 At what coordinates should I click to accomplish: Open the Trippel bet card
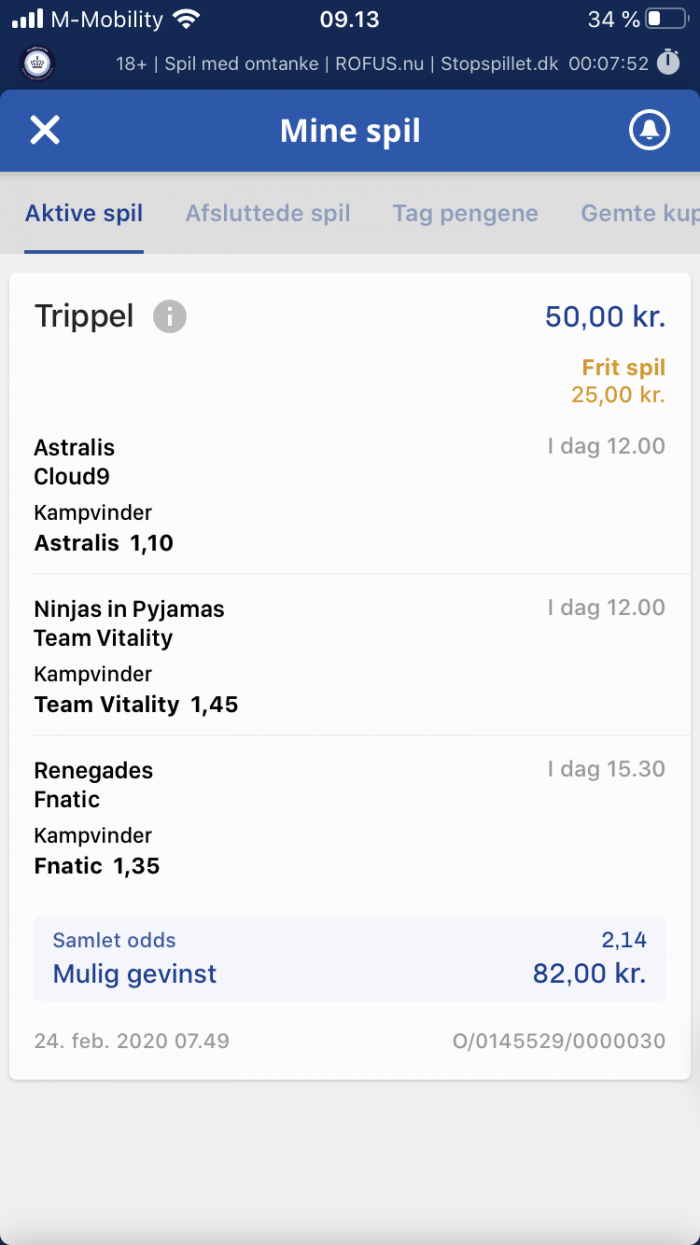coord(350,676)
